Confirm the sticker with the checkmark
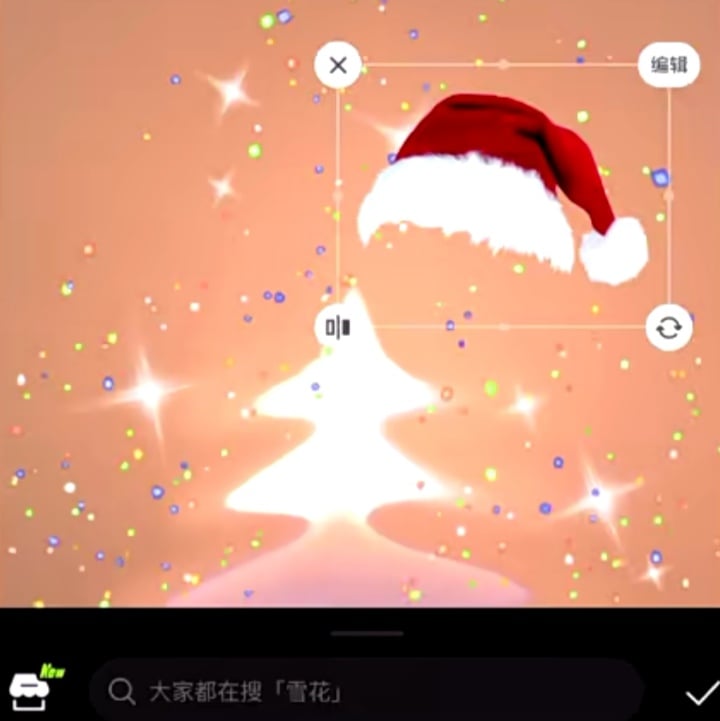Image resolution: width=720 pixels, height=721 pixels. pyautogui.click(x=701, y=693)
